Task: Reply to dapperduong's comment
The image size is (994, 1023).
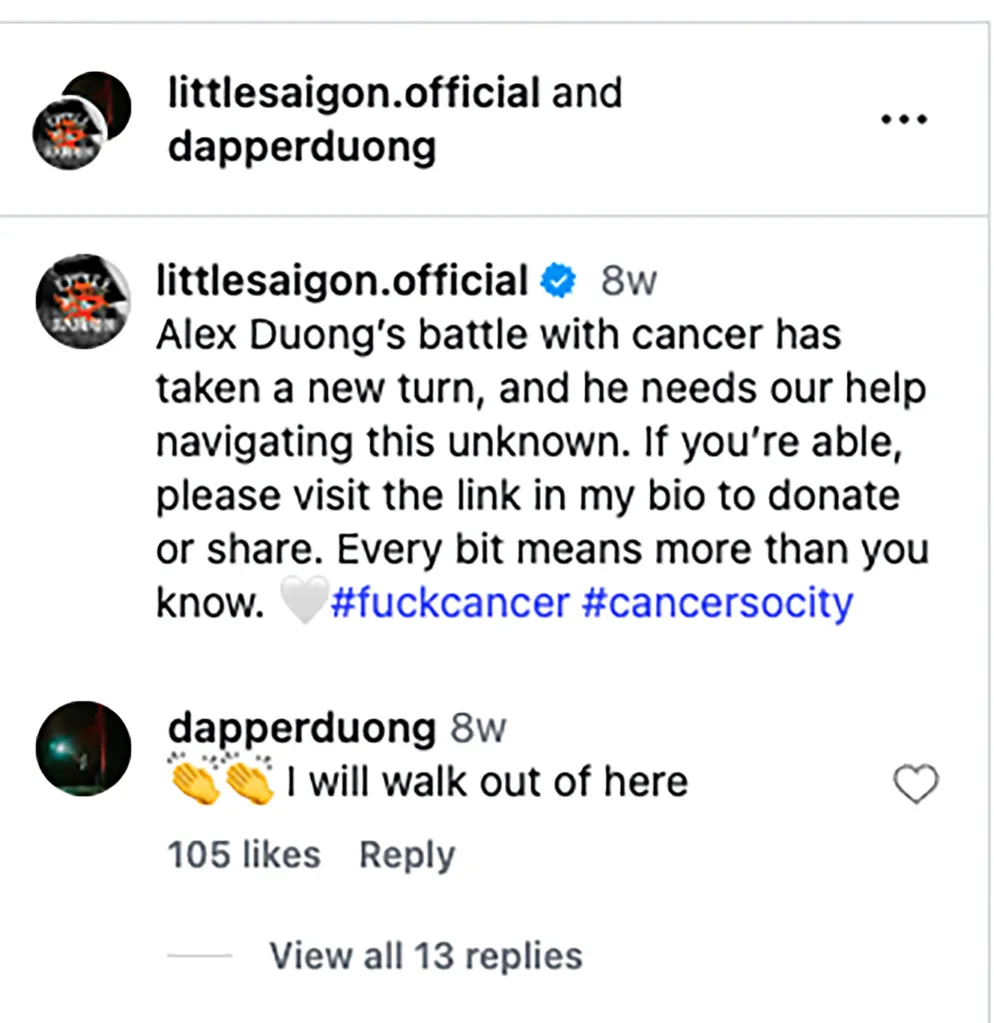Action: 406,855
